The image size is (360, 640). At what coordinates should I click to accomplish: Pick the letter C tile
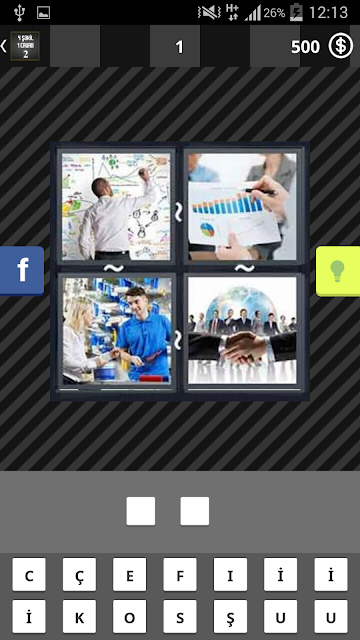[x=29, y=575]
